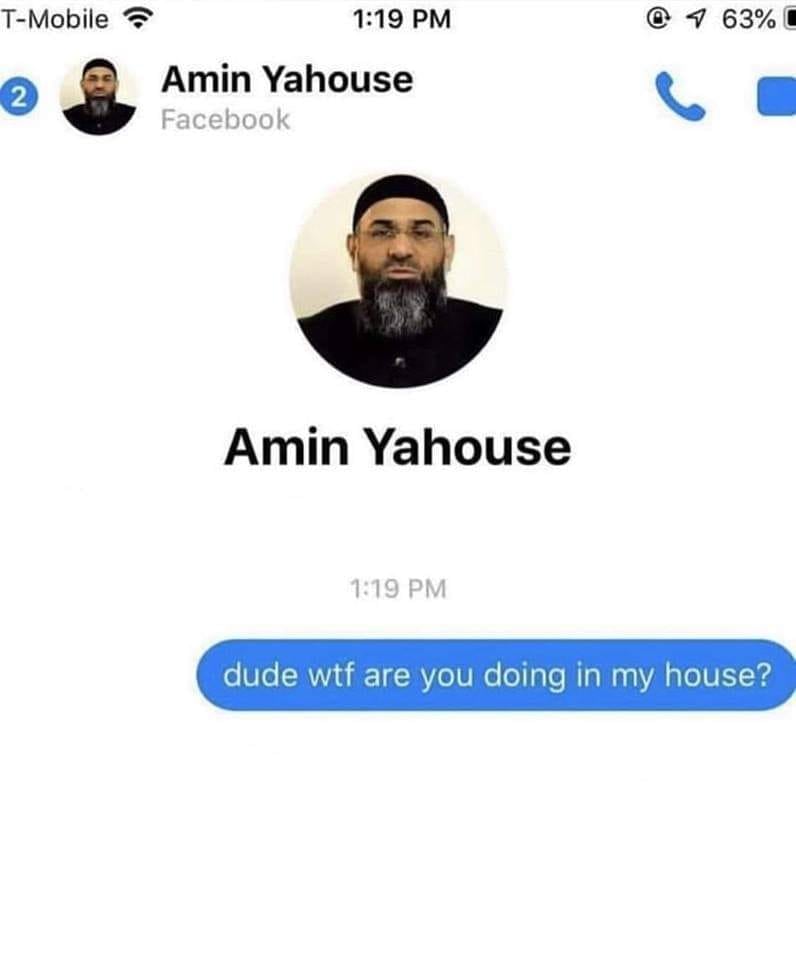The width and height of the screenshot is (796, 960).
Task: Start a video call with Amin Yahouse
Action: [x=776, y=98]
